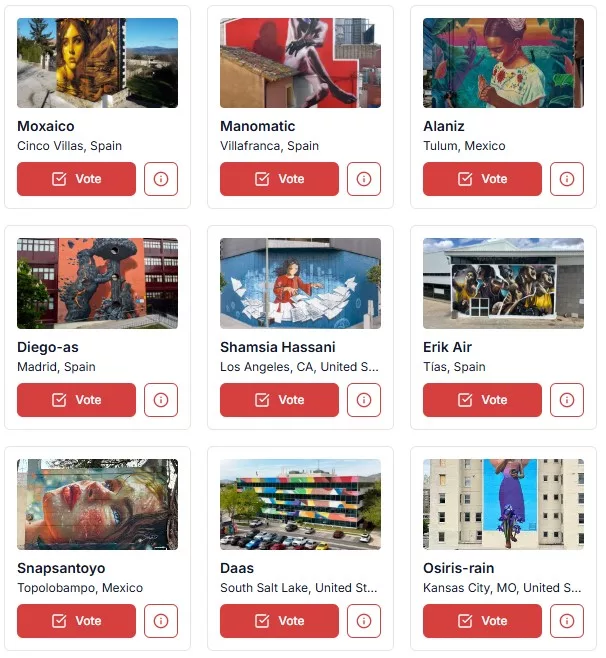The image size is (606, 658).
Task: View info on Alaniz entry
Action: (567, 179)
